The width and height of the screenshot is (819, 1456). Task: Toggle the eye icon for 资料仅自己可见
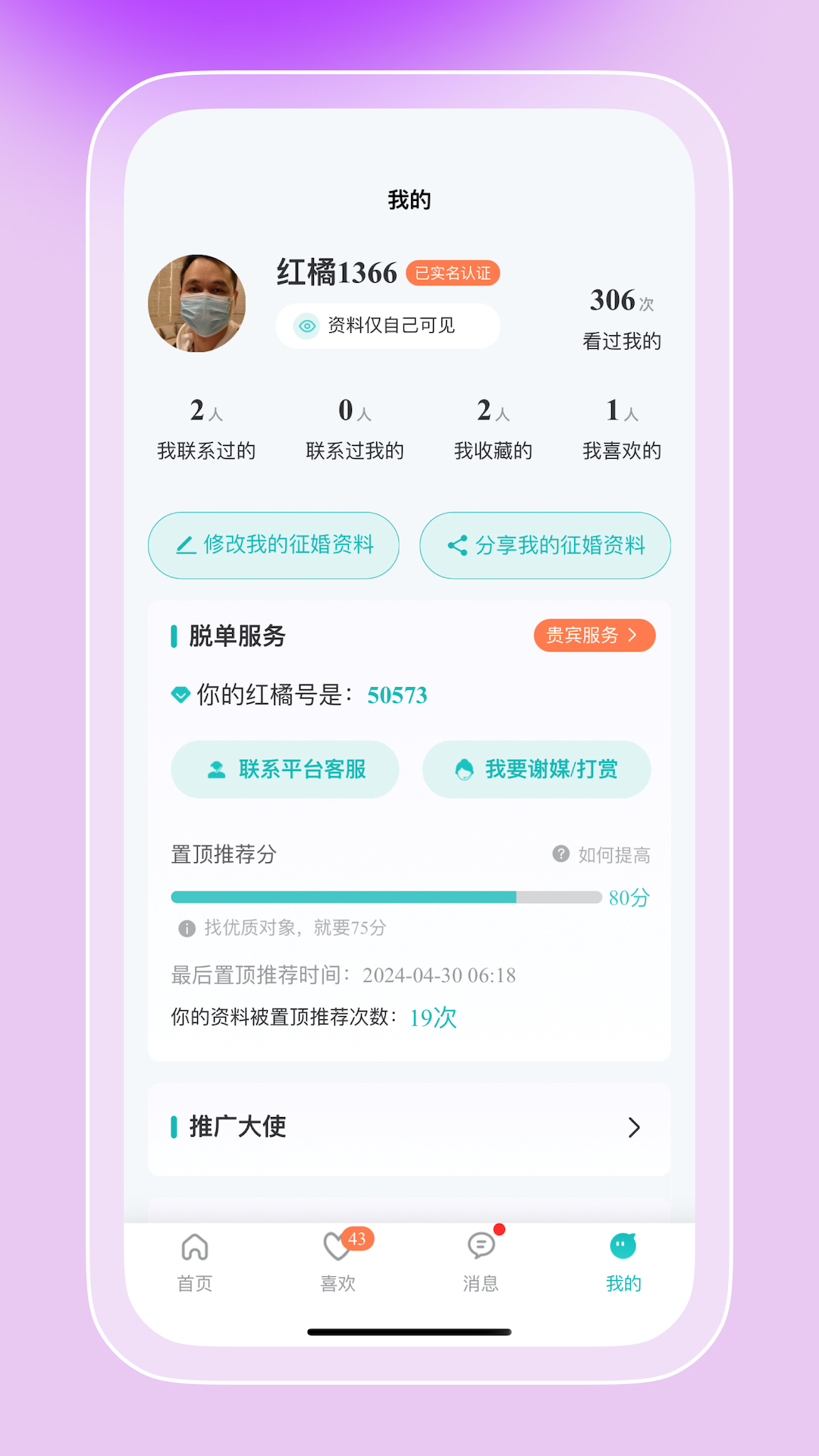click(306, 325)
